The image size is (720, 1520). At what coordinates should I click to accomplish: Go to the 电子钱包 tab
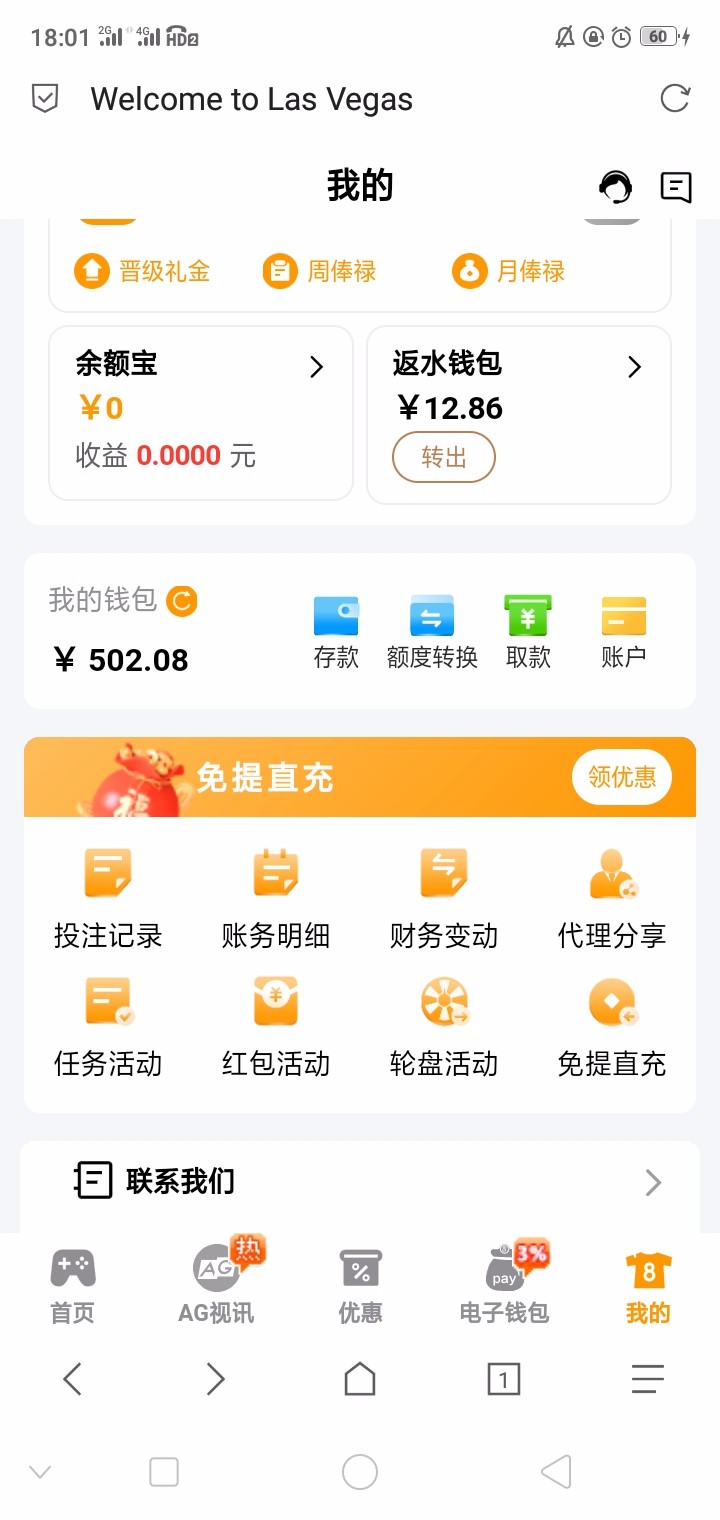coord(504,1286)
